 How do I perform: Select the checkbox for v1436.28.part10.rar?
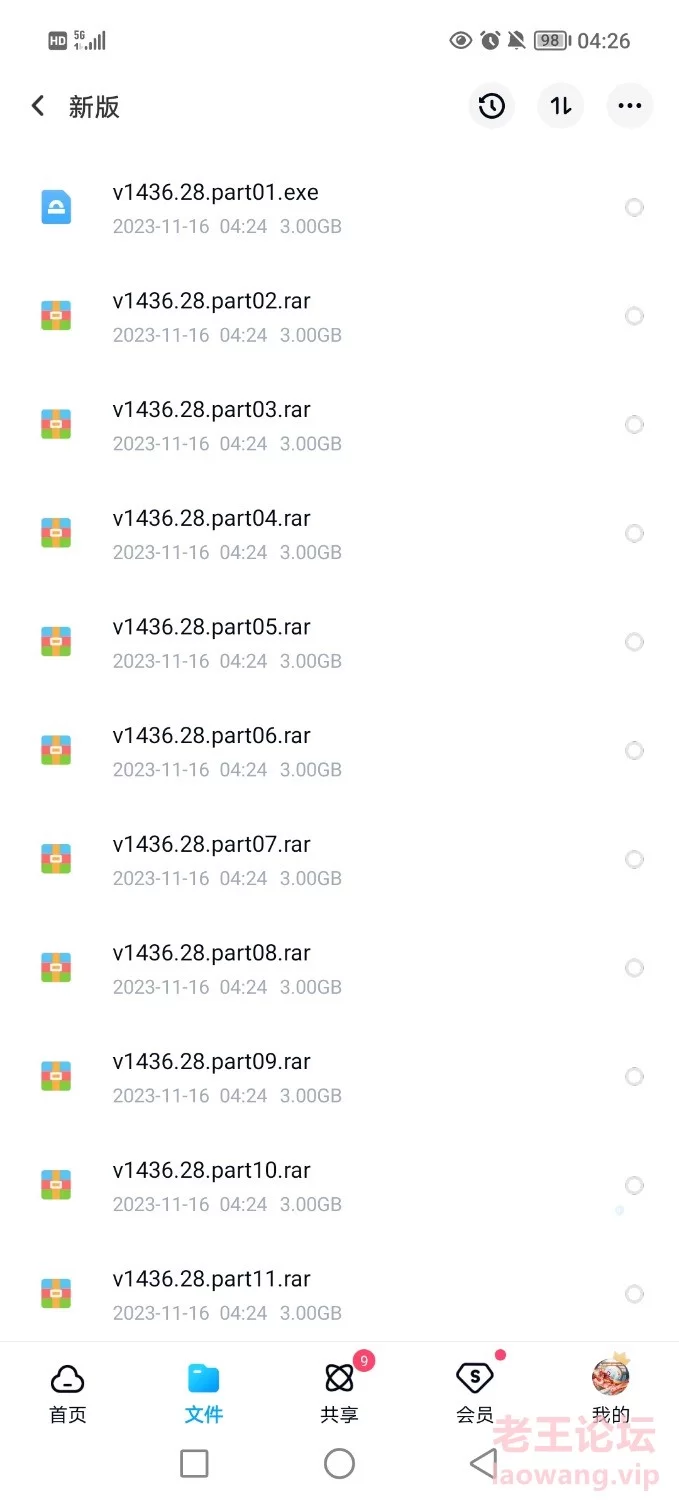tap(634, 1185)
